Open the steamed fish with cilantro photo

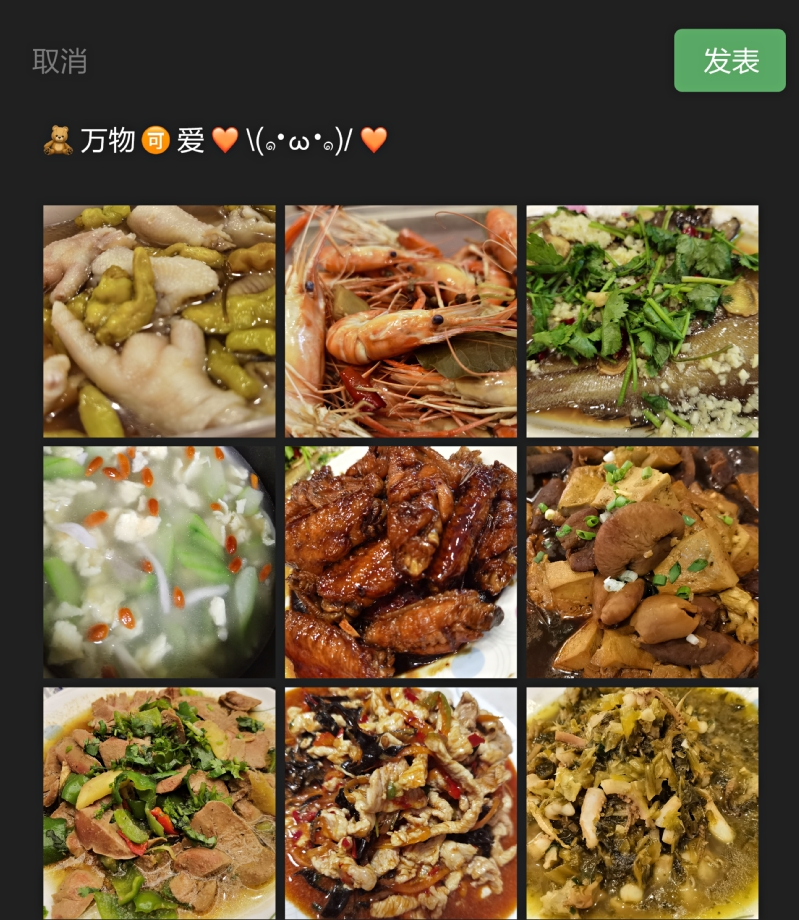642,321
